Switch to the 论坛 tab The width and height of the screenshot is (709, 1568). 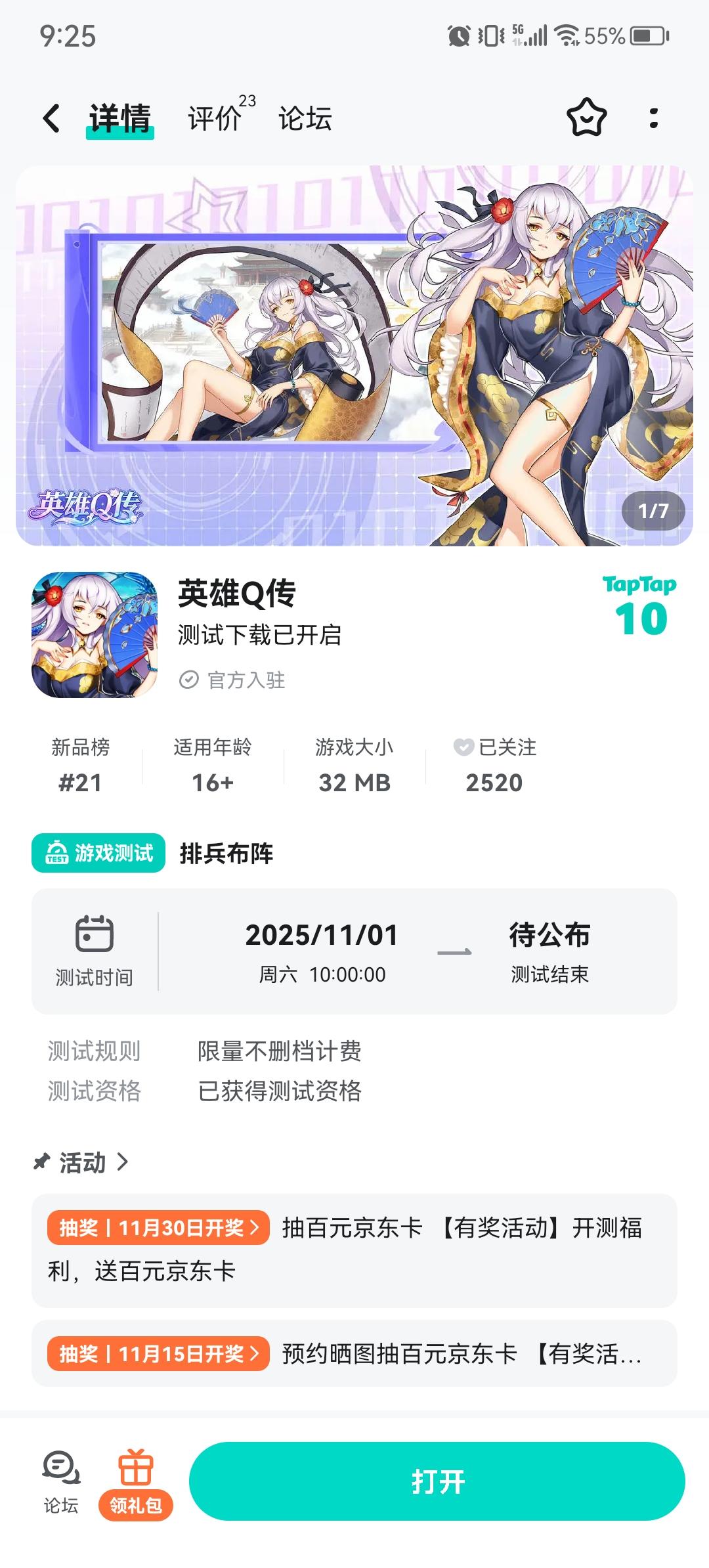(x=305, y=119)
